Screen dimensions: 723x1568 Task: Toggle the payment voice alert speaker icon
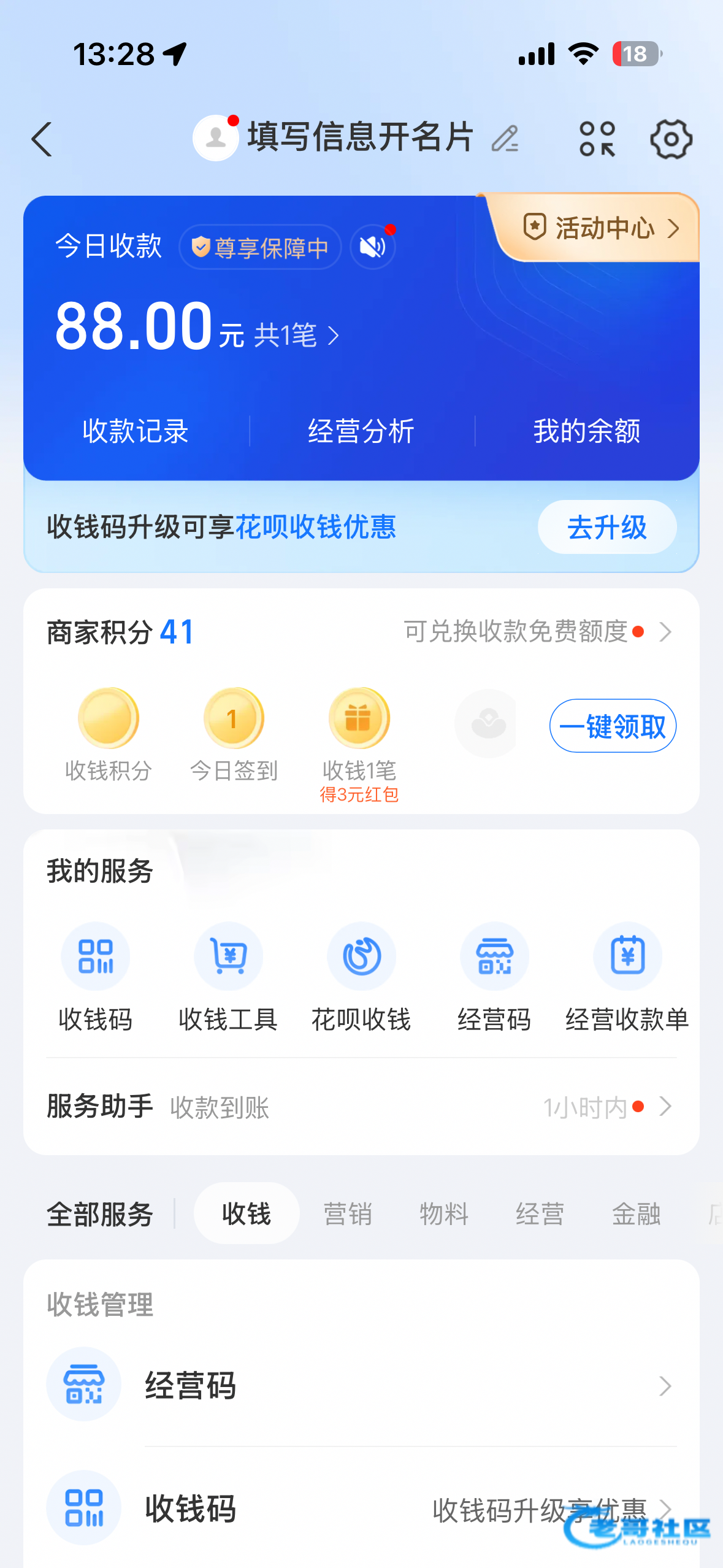click(x=372, y=247)
